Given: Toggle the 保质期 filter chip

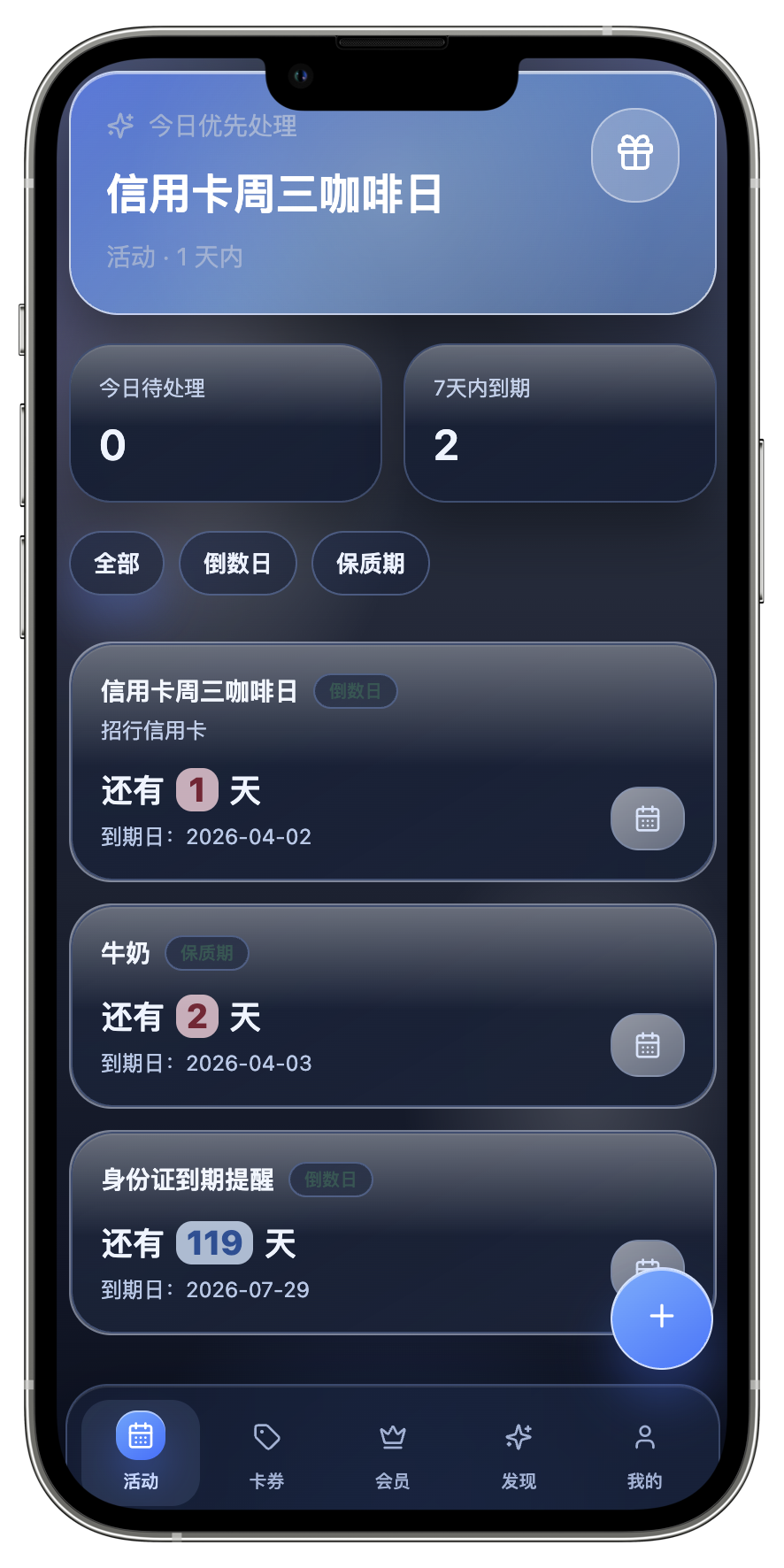Looking at the screenshot, I should [x=370, y=564].
